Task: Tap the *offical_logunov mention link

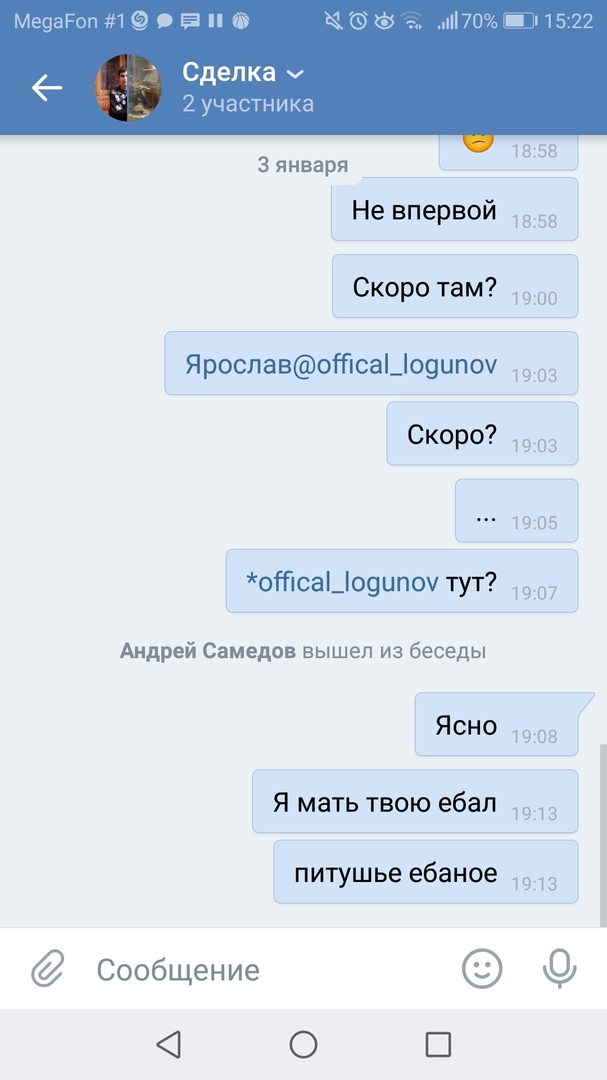Action: coord(342,581)
